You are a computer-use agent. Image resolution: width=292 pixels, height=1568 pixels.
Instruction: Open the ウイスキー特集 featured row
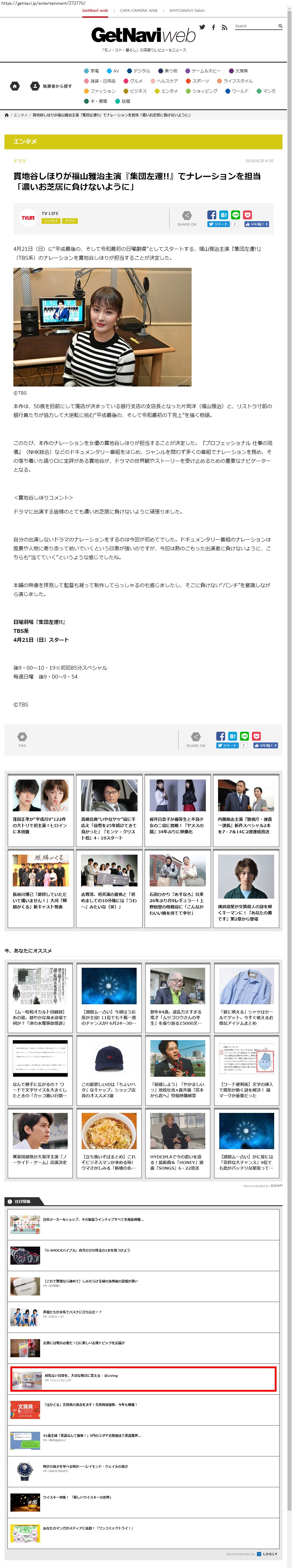point(76,1497)
